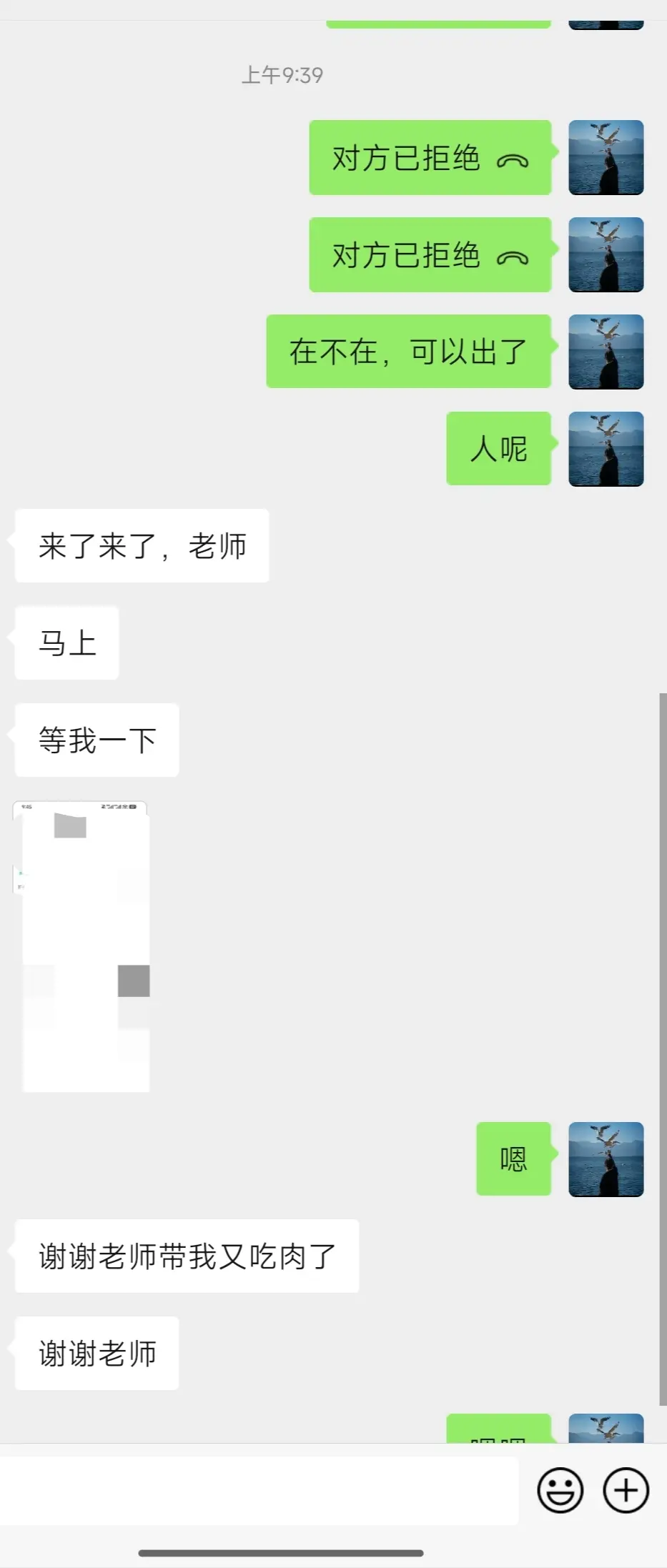Open the emoji picker icon
This screenshot has height=1568, width=667.
click(560, 1490)
